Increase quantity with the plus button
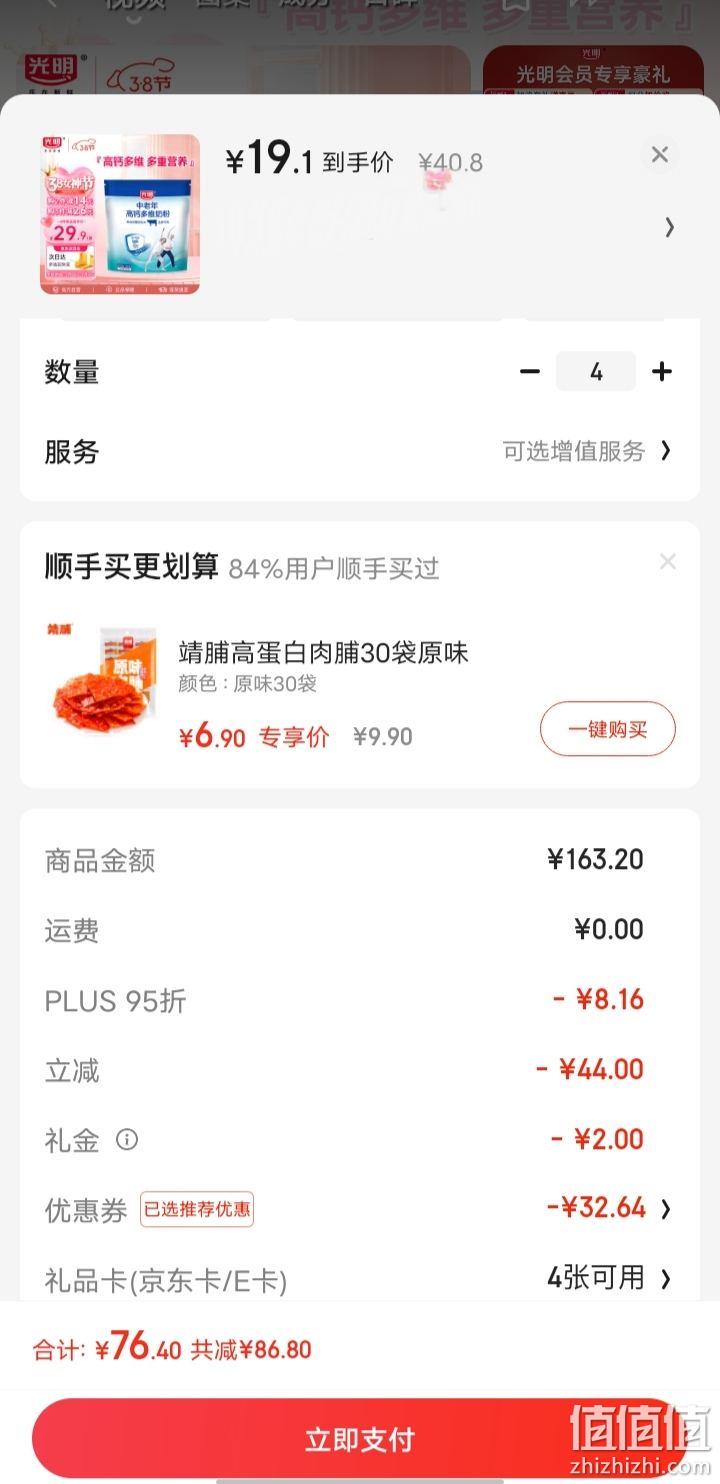The width and height of the screenshot is (720, 1484). [x=662, y=372]
